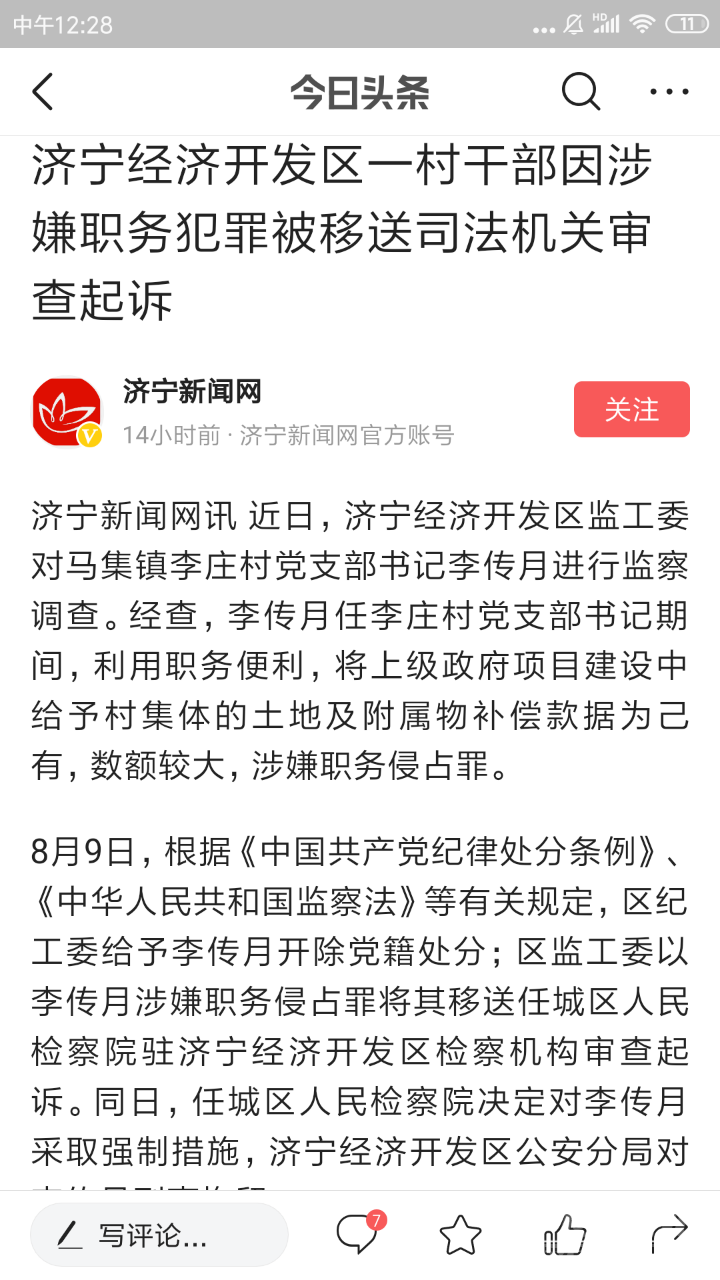This screenshot has height=1280, width=720.
Task: Open the search magnifier icon
Action: click(x=580, y=92)
